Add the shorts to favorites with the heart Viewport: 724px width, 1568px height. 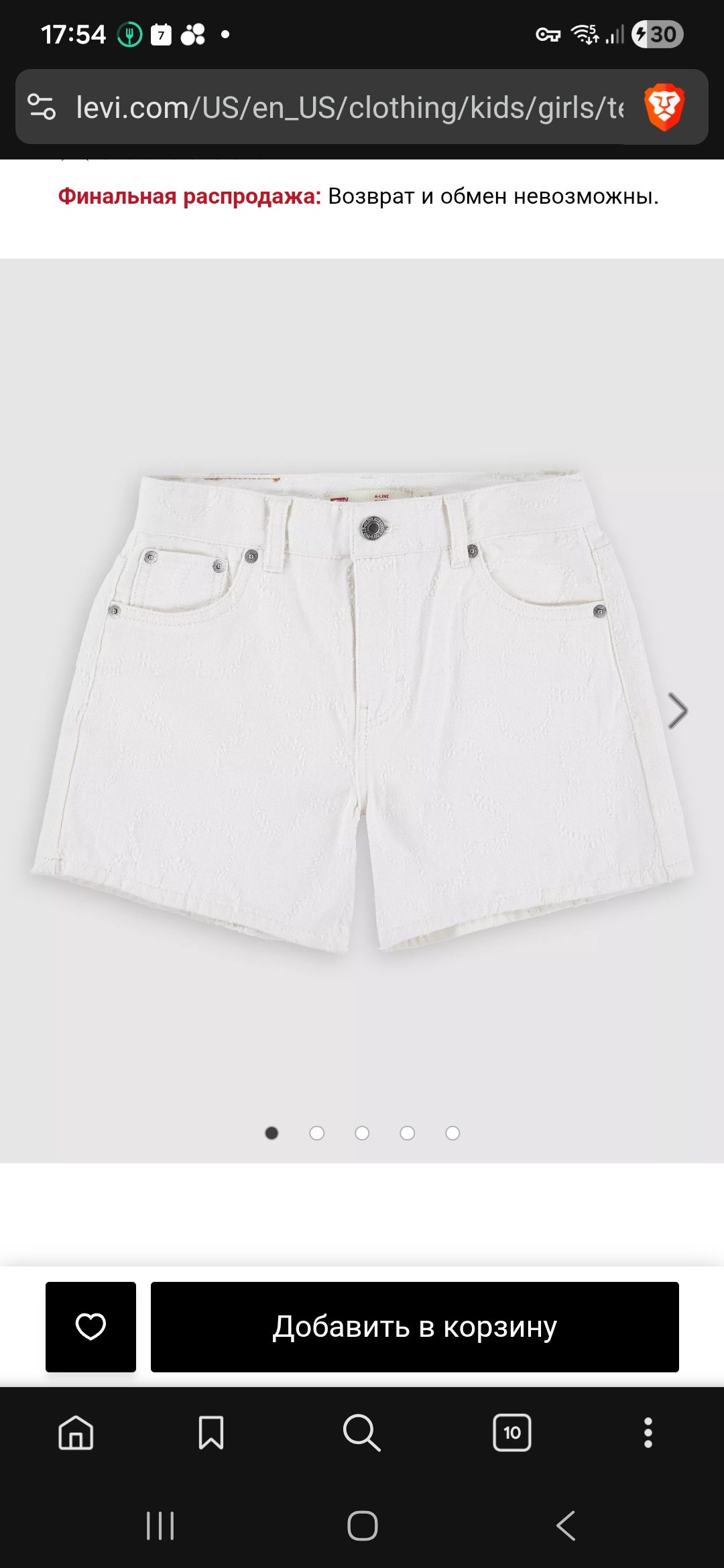[90, 1327]
